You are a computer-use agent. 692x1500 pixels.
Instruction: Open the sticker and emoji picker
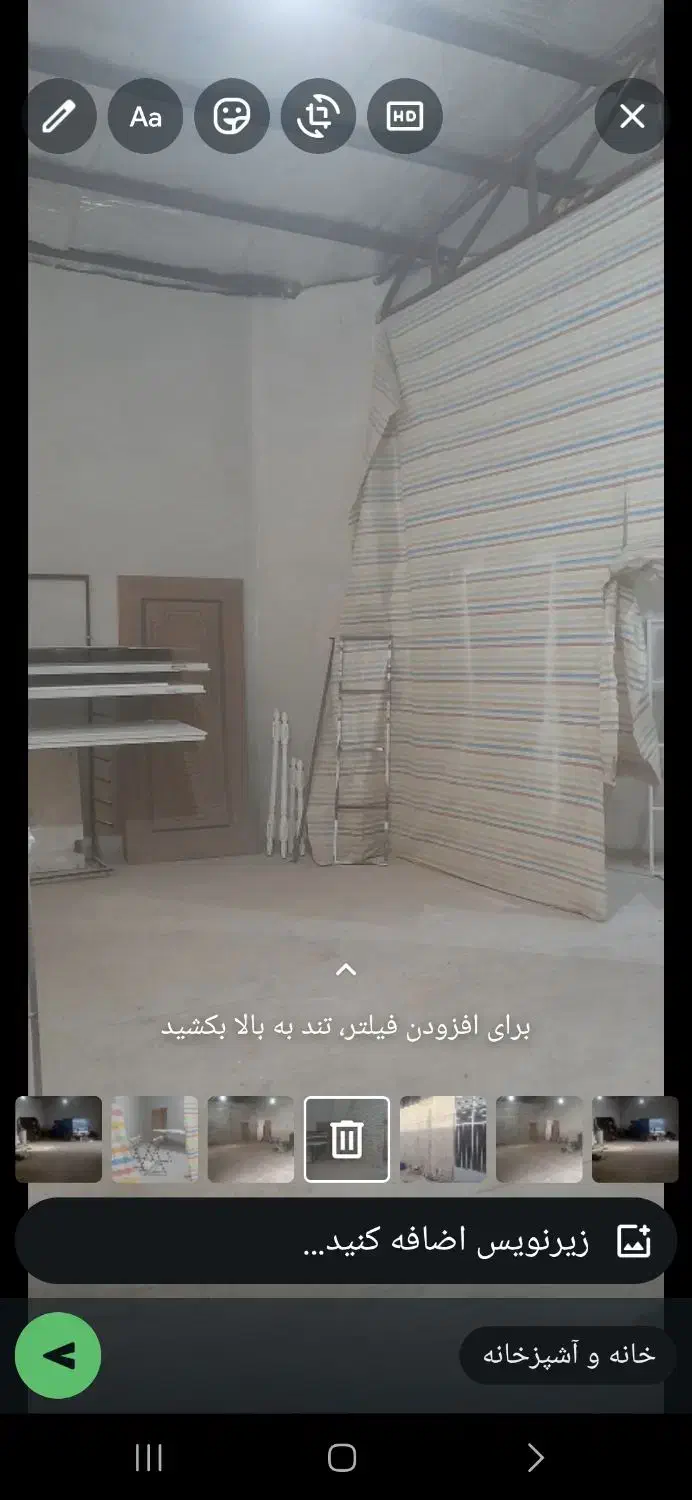click(232, 117)
